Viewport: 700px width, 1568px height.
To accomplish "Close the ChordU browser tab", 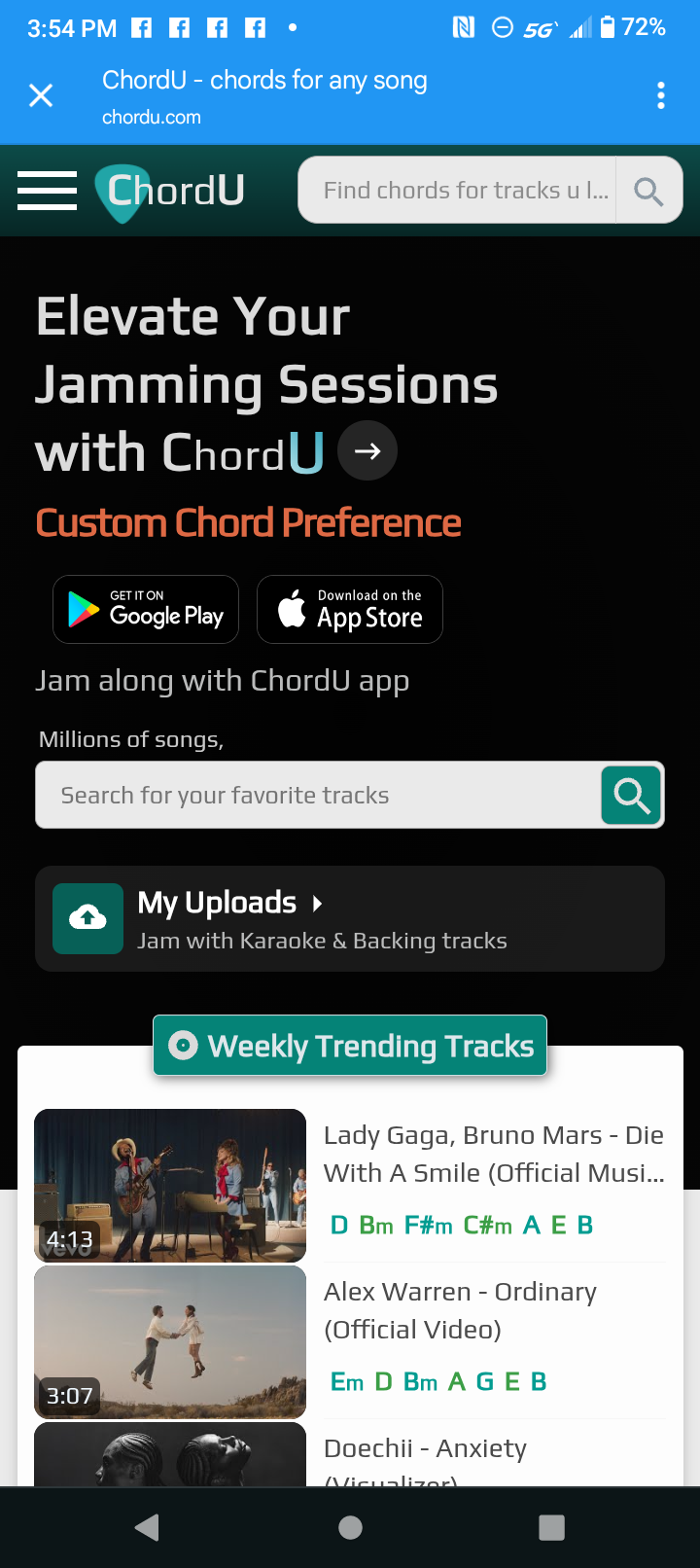I will [41, 95].
